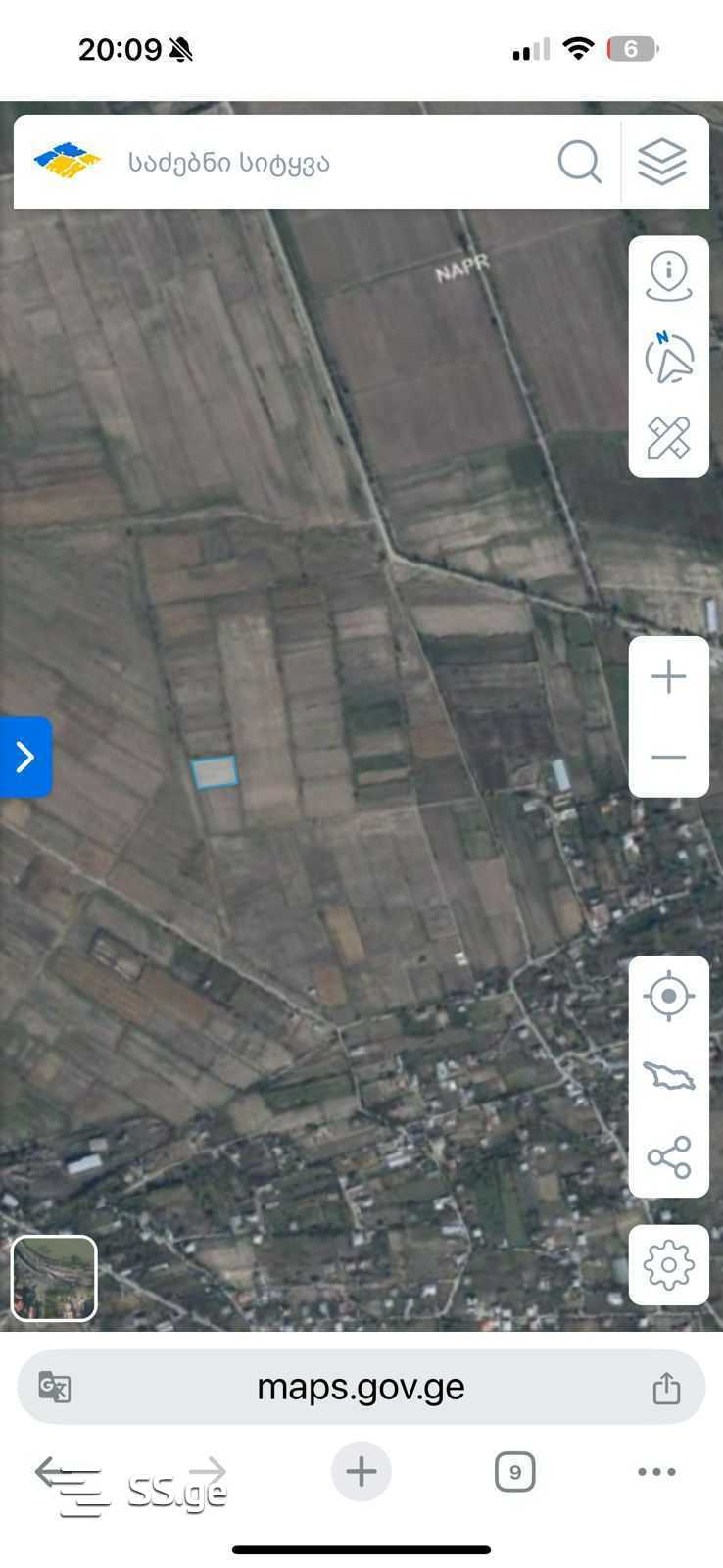Tap the magnifier search icon

579,162
